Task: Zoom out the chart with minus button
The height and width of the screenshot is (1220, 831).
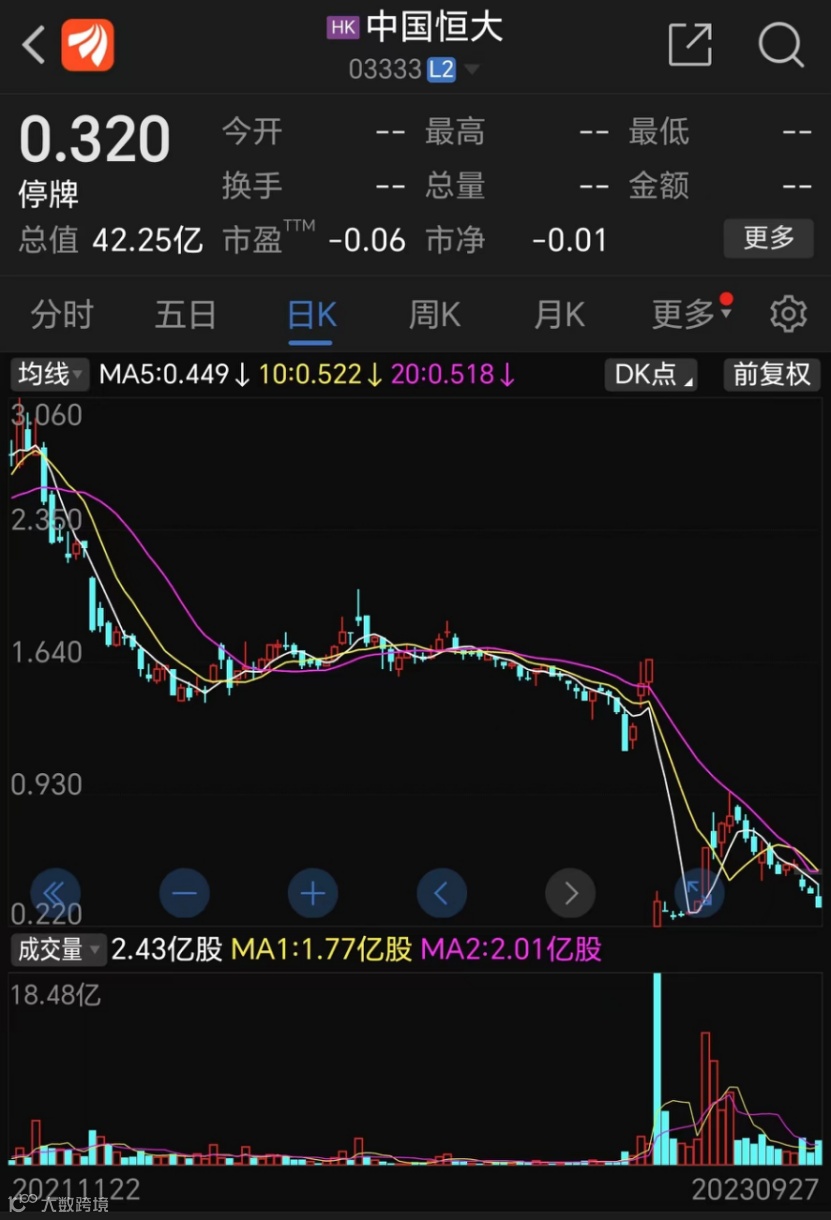Action: pyautogui.click(x=184, y=892)
